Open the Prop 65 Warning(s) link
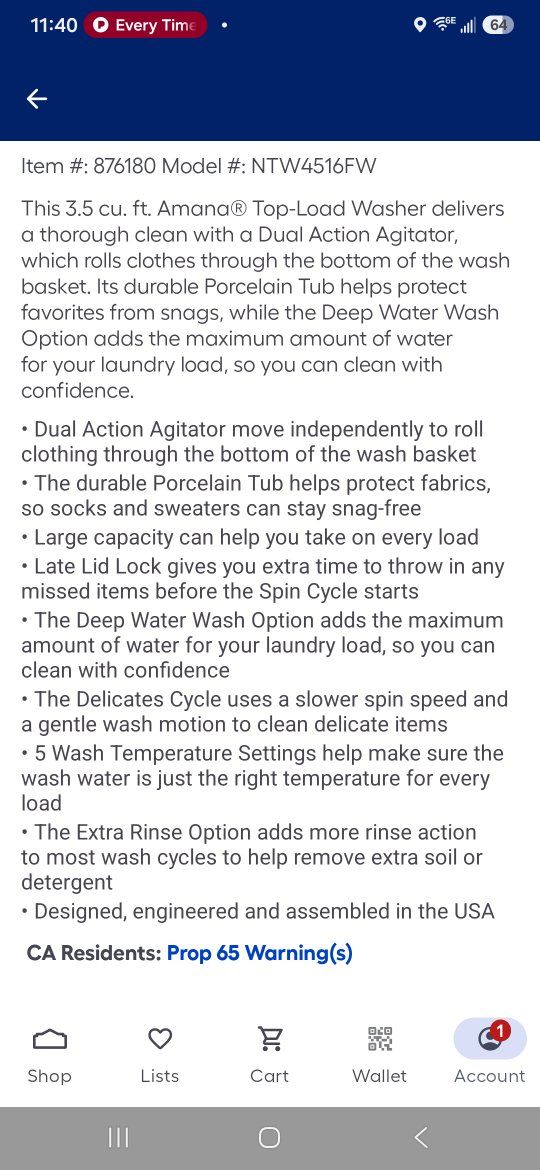Screen dimensions: 540x1170 (260, 953)
